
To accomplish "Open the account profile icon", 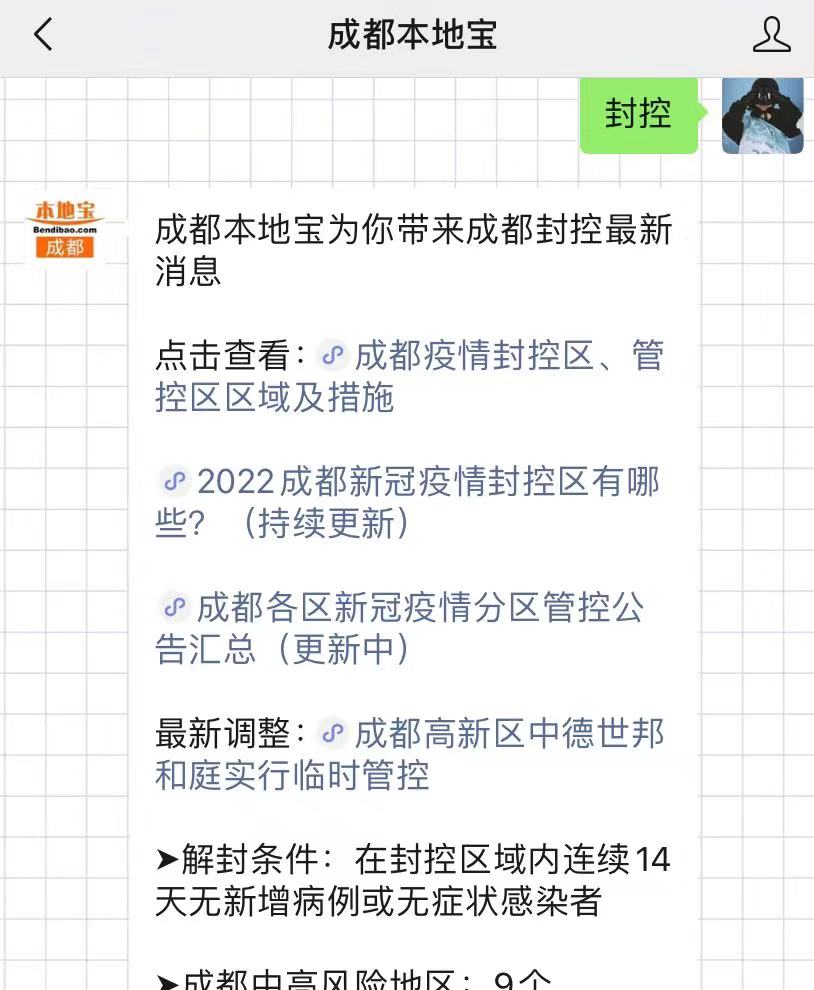I will coord(771,36).
